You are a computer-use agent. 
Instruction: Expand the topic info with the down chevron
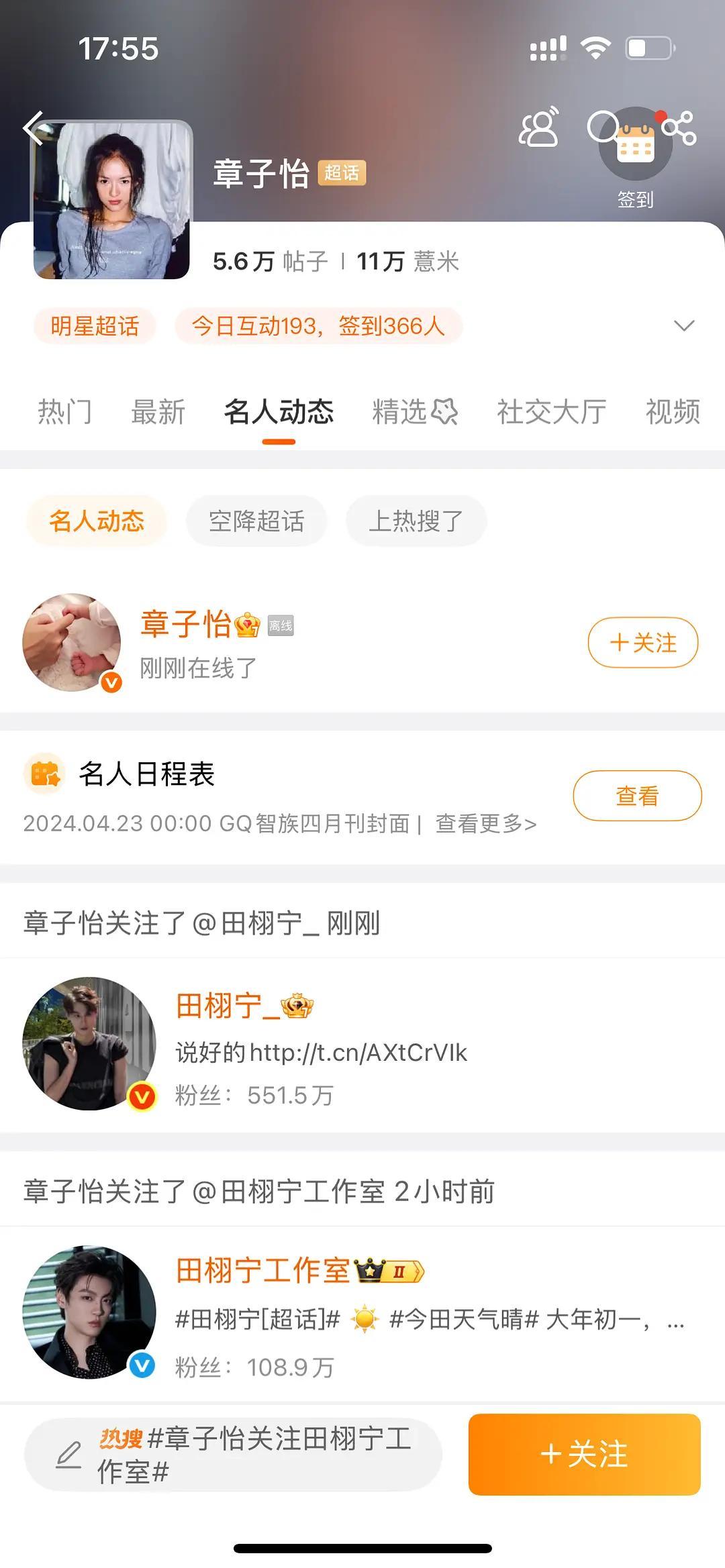[x=684, y=325]
